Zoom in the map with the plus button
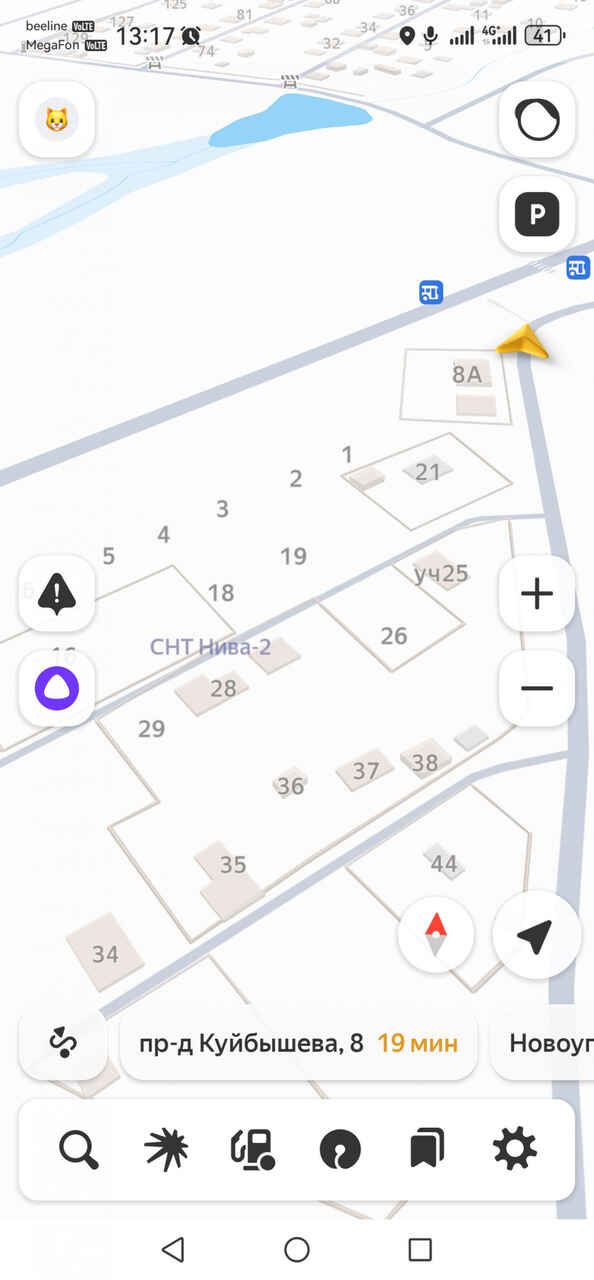The width and height of the screenshot is (594, 1280). point(537,594)
